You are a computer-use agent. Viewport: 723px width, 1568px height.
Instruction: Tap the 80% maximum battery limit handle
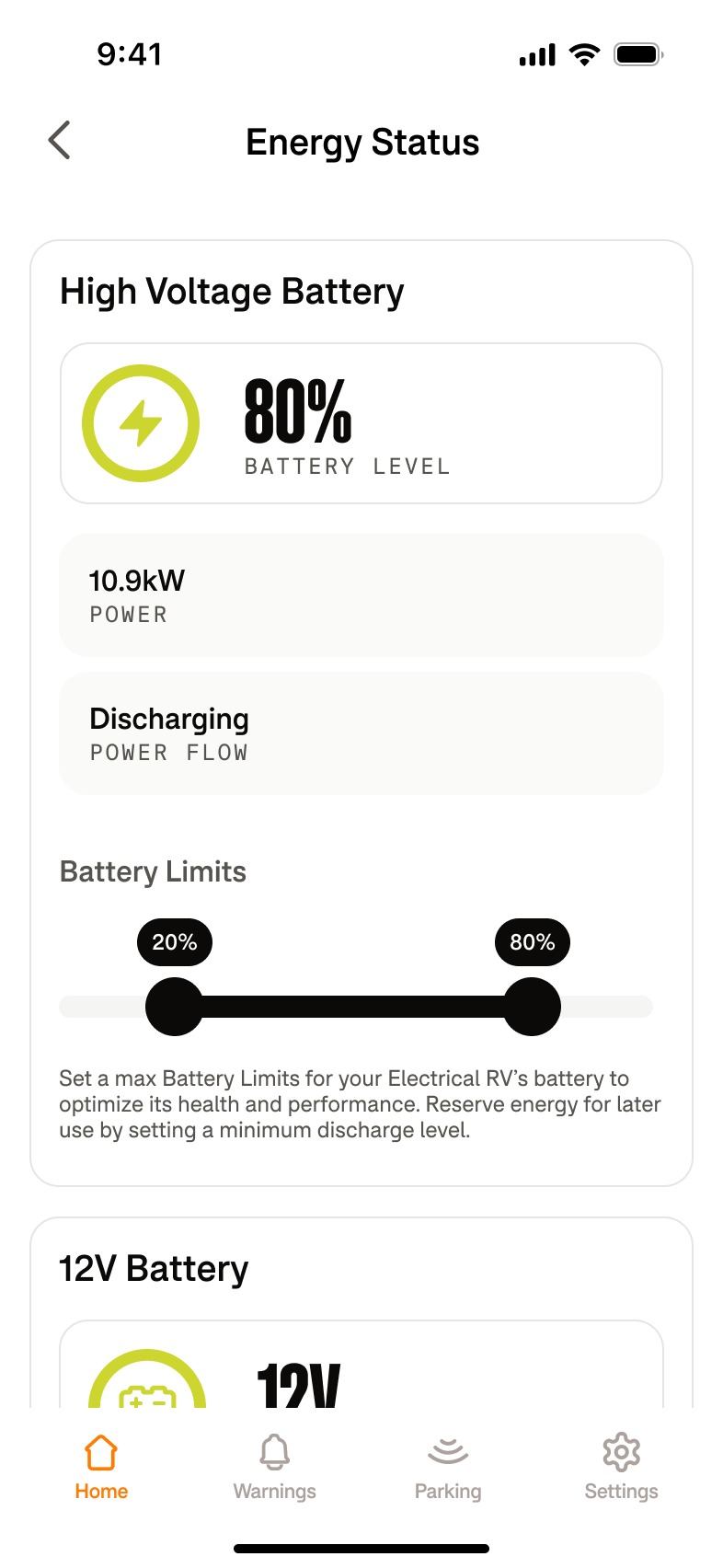(x=532, y=1007)
